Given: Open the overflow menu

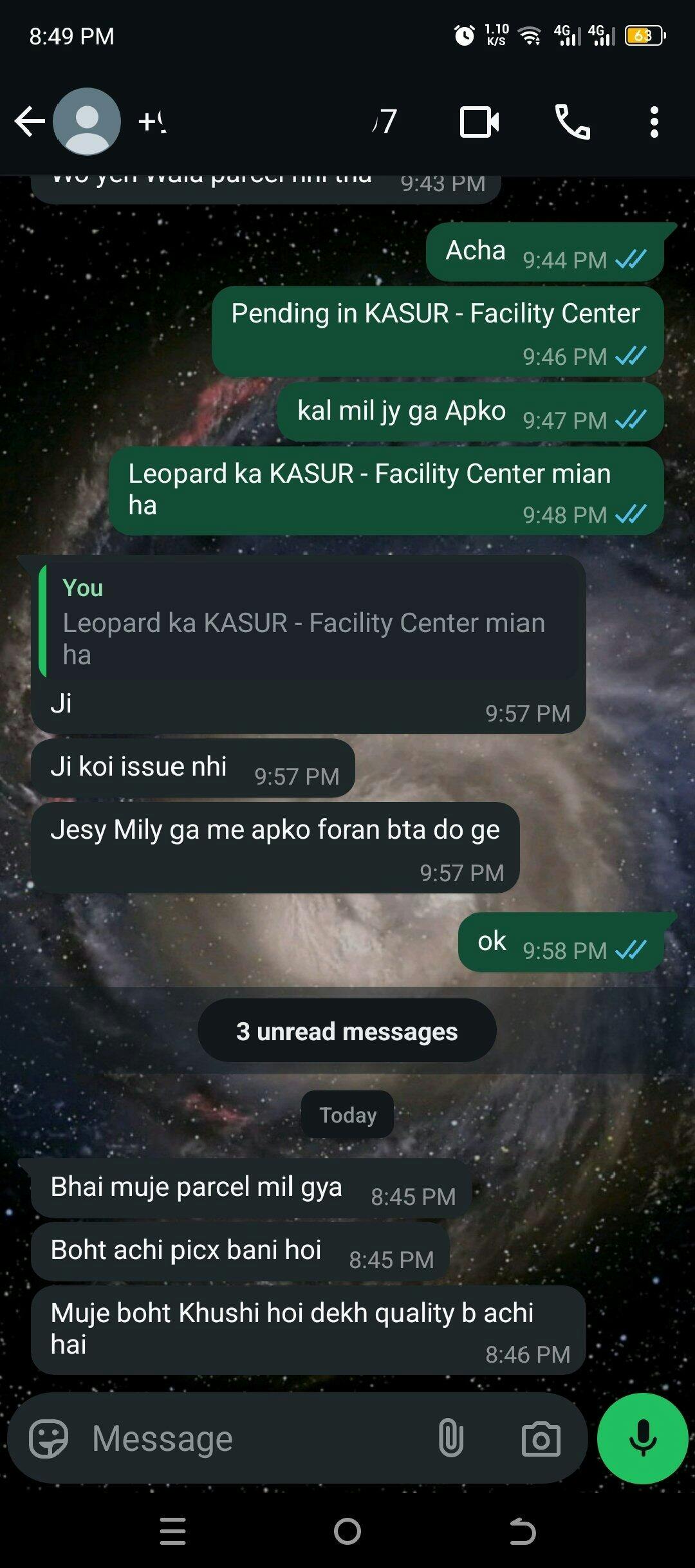Looking at the screenshot, I should [654, 122].
